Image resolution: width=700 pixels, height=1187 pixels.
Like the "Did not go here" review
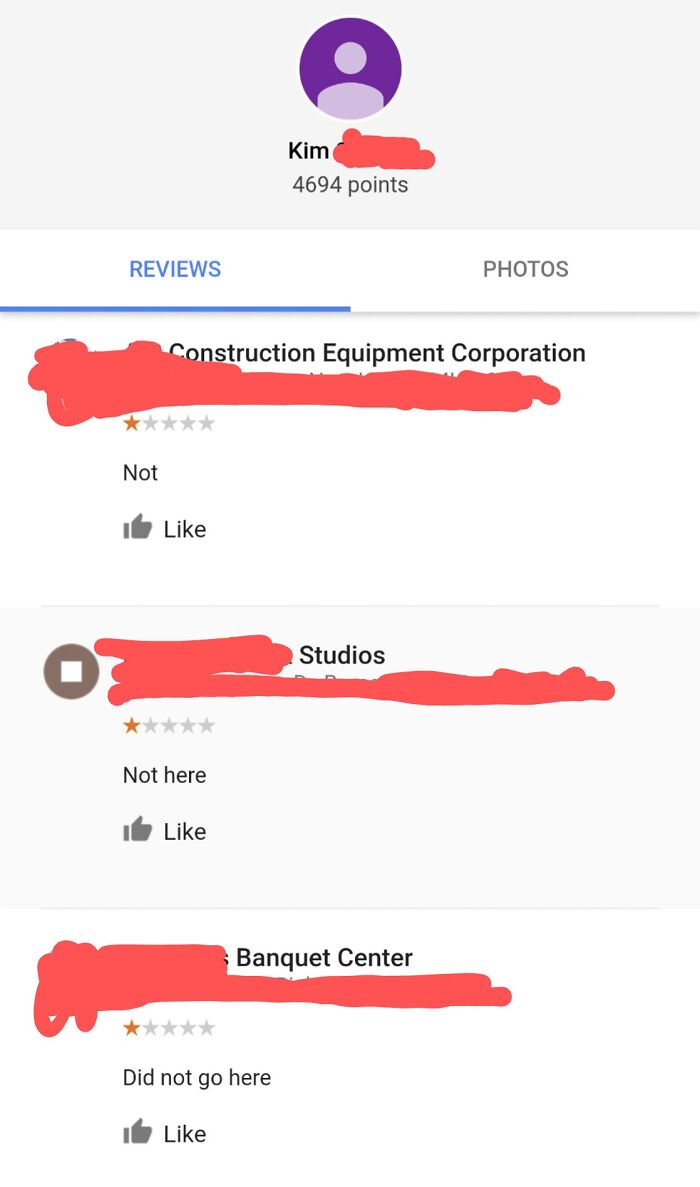(165, 1133)
